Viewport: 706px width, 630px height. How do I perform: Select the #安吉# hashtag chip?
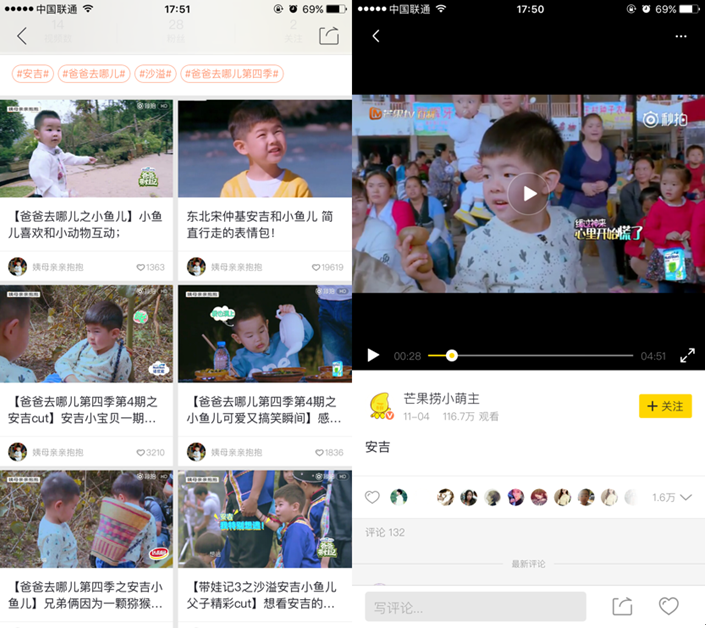[x=33, y=74]
